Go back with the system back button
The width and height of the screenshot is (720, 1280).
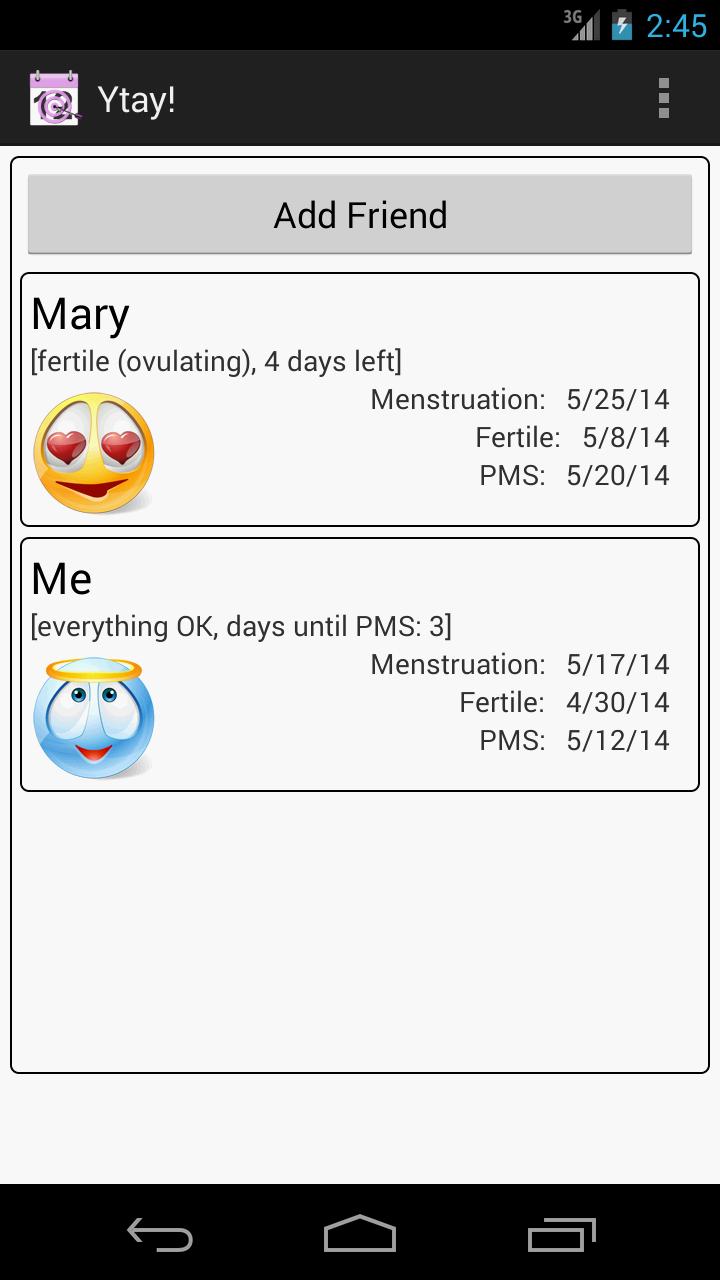[x=160, y=1235]
